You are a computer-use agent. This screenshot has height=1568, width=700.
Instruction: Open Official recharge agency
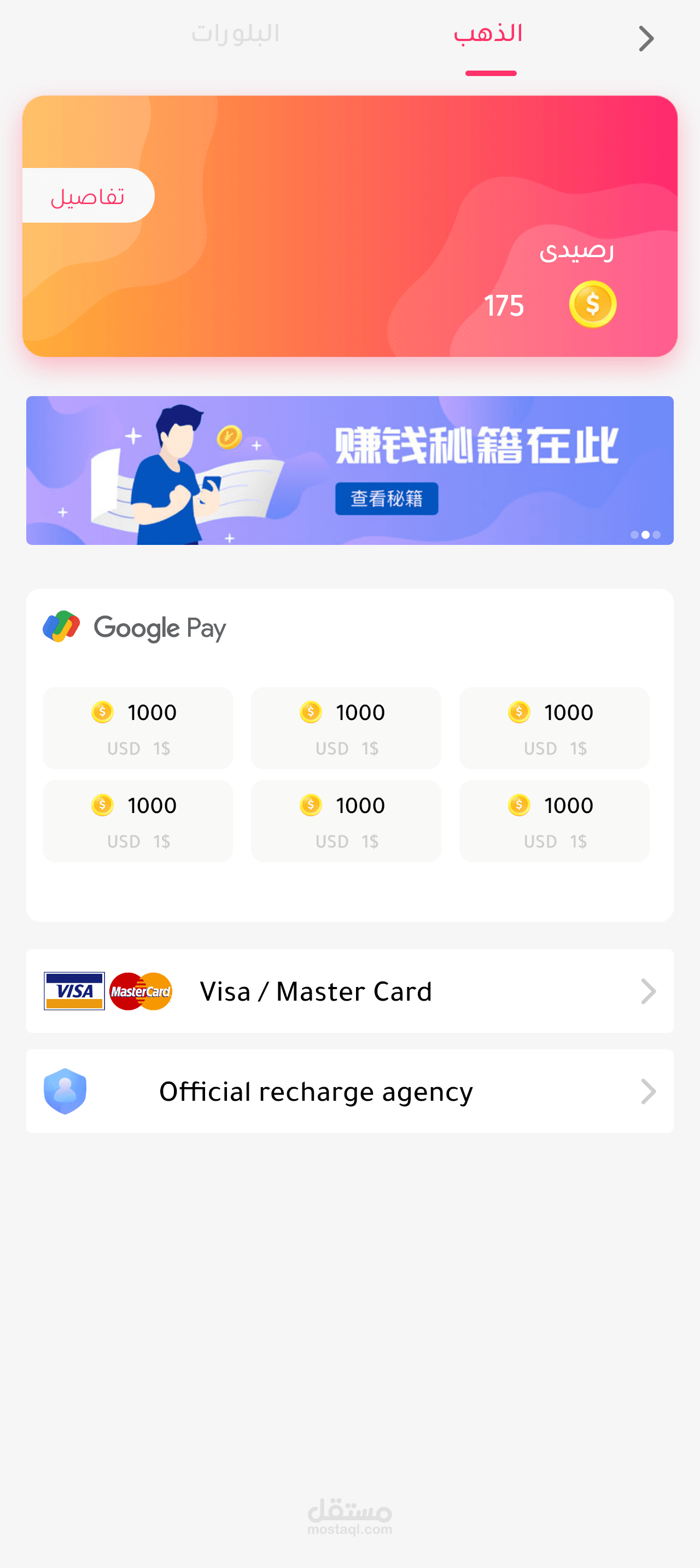(x=350, y=1091)
